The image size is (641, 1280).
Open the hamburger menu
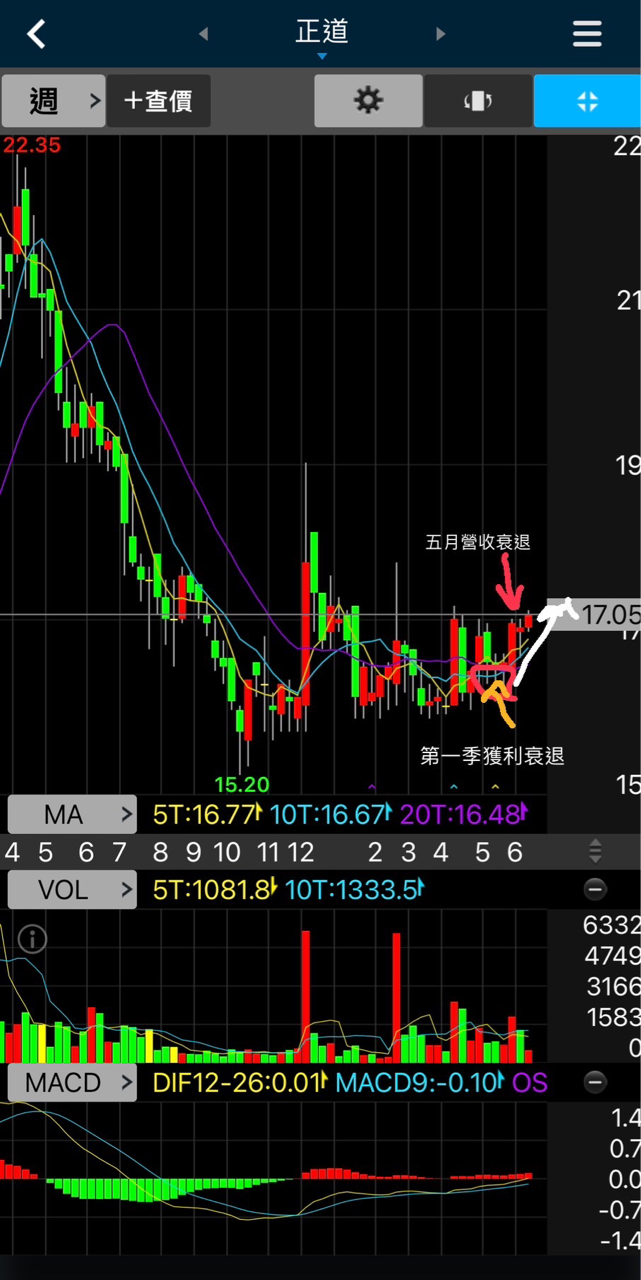[587, 34]
